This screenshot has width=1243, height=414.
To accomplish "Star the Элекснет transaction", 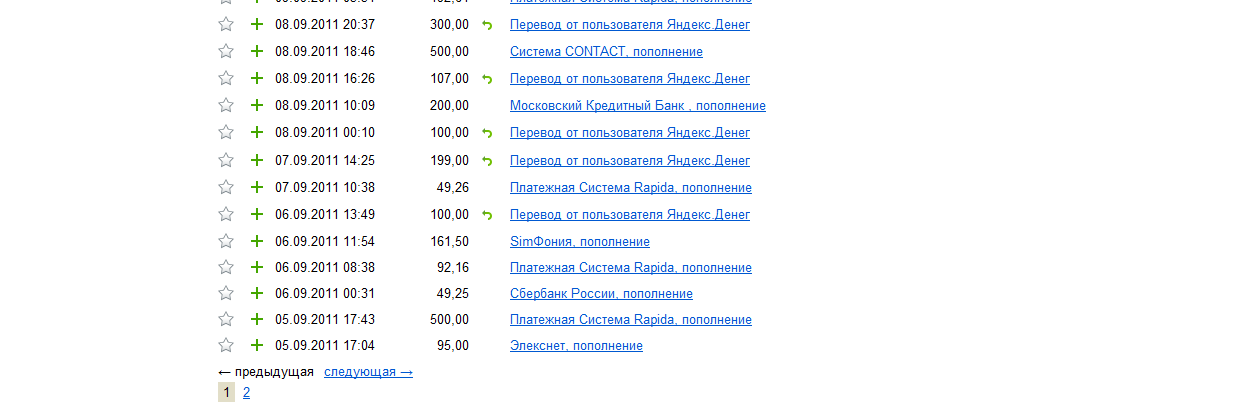I will click(x=226, y=345).
